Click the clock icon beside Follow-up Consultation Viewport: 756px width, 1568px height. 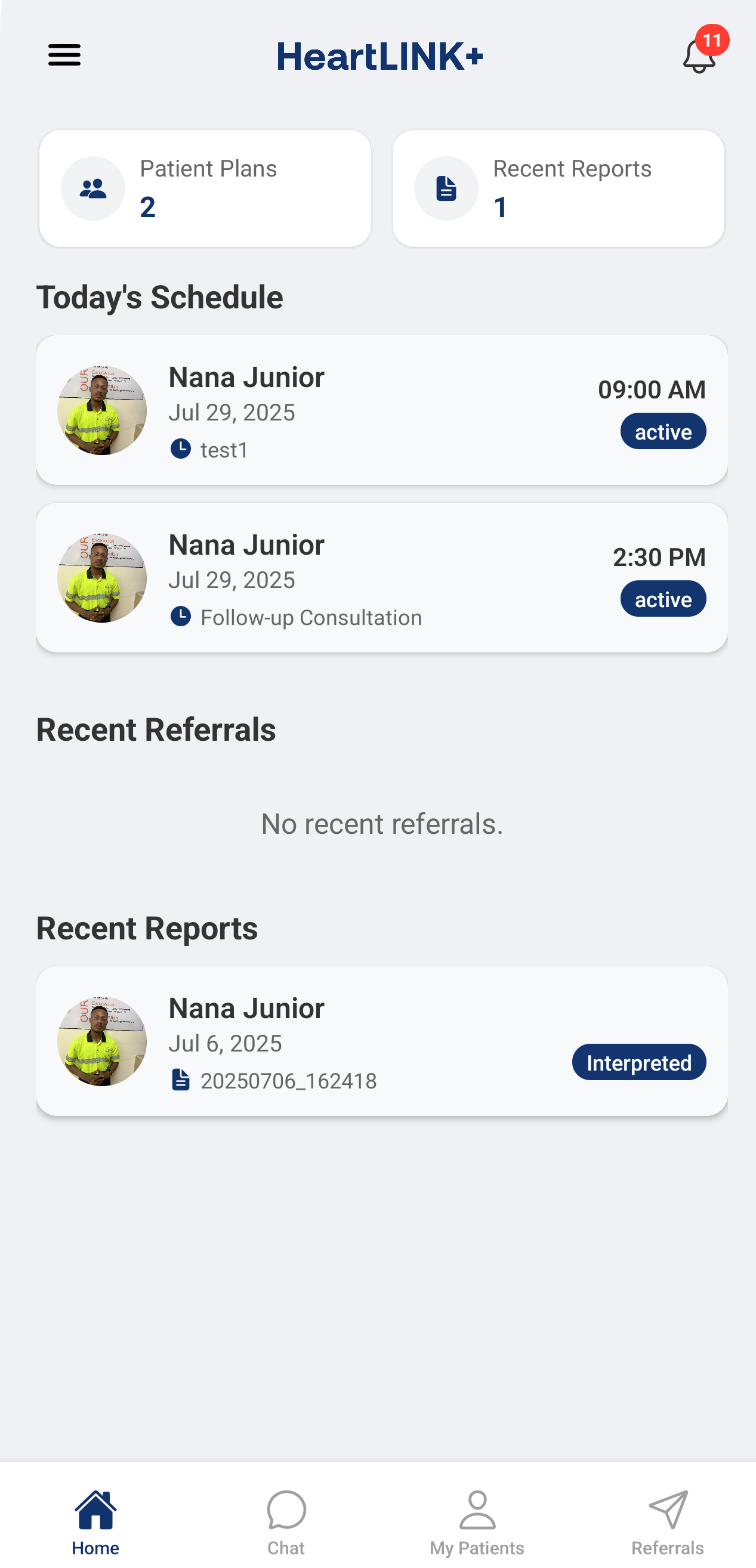point(181,616)
